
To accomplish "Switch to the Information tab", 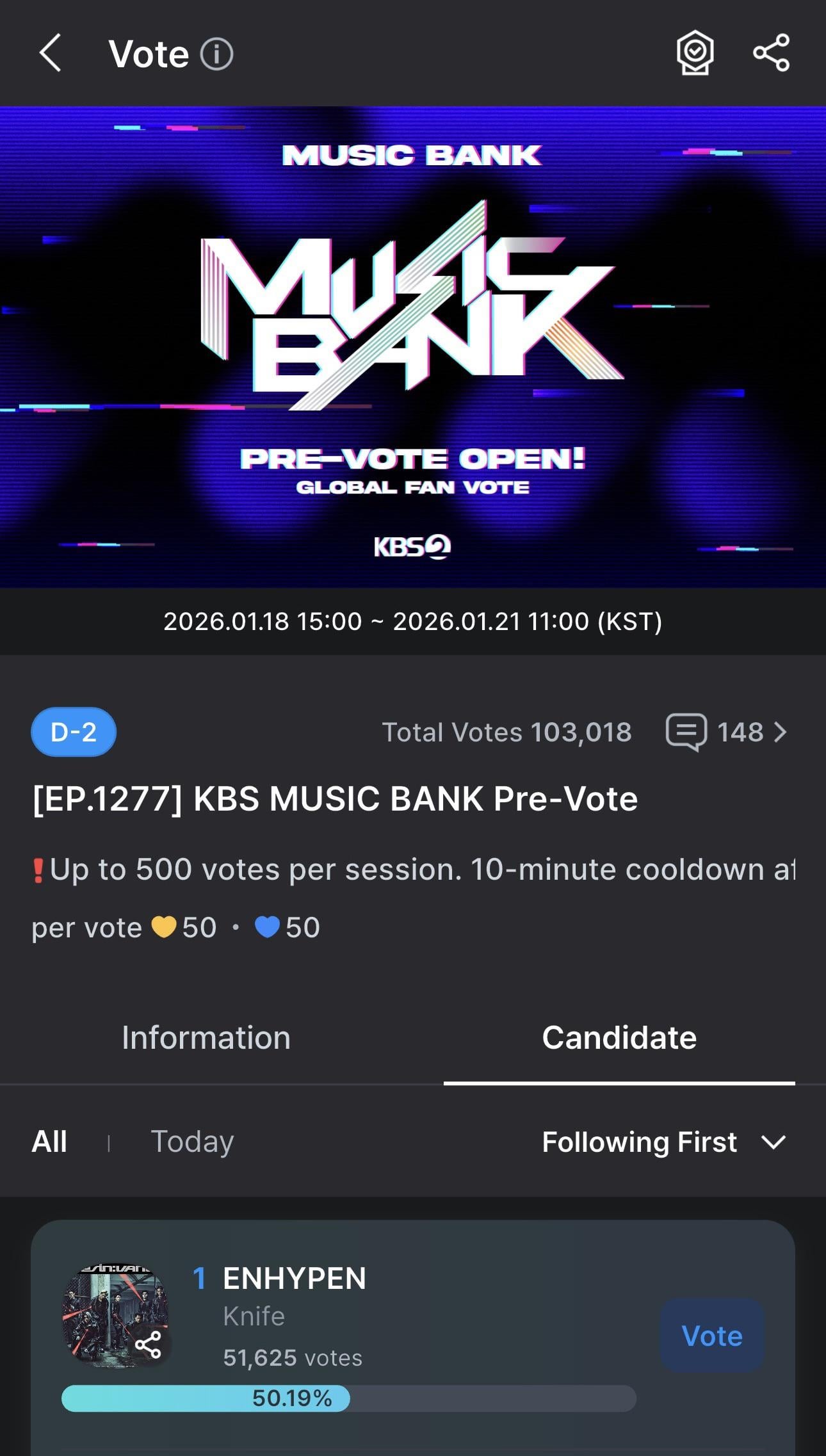I will (x=206, y=1036).
